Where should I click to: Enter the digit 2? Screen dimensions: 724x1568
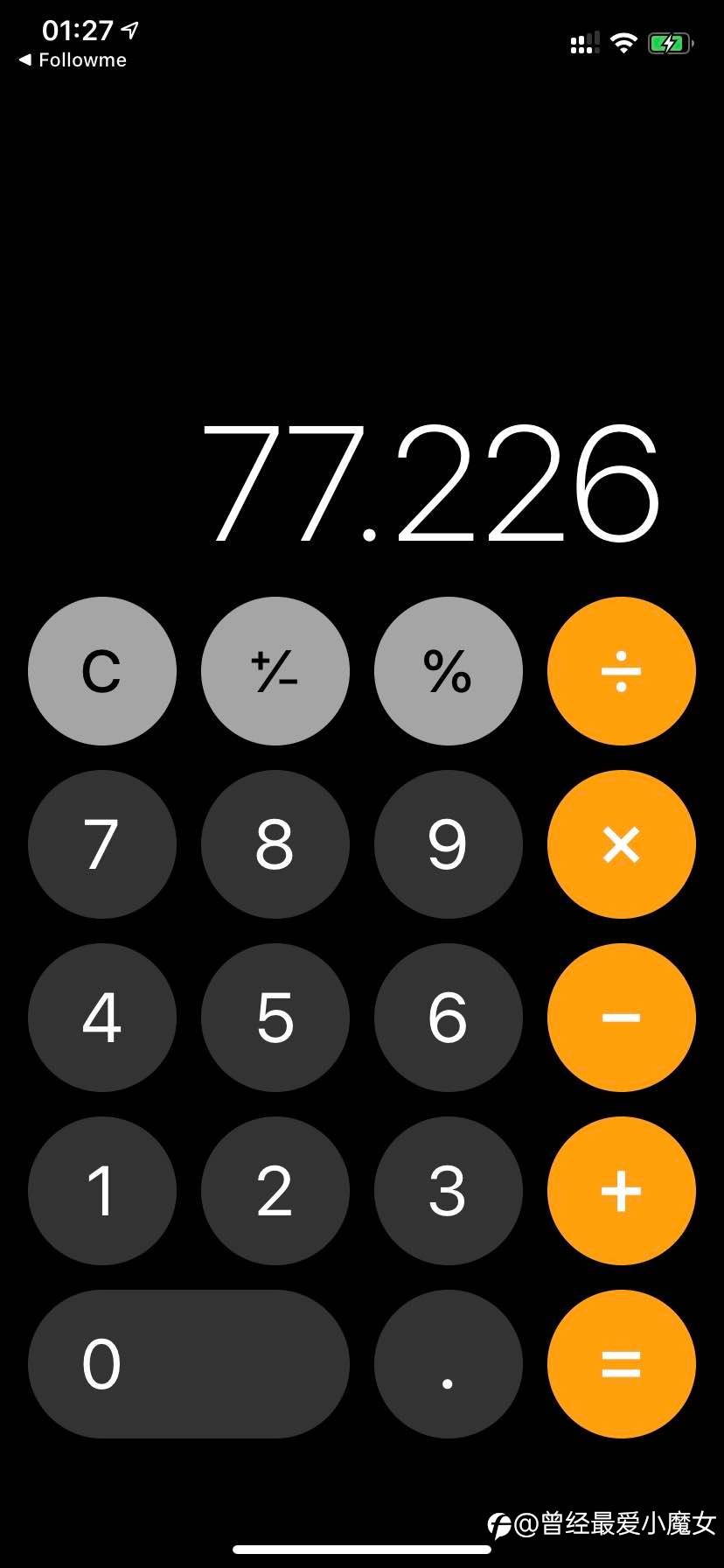pyautogui.click(x=275, y=1191)
